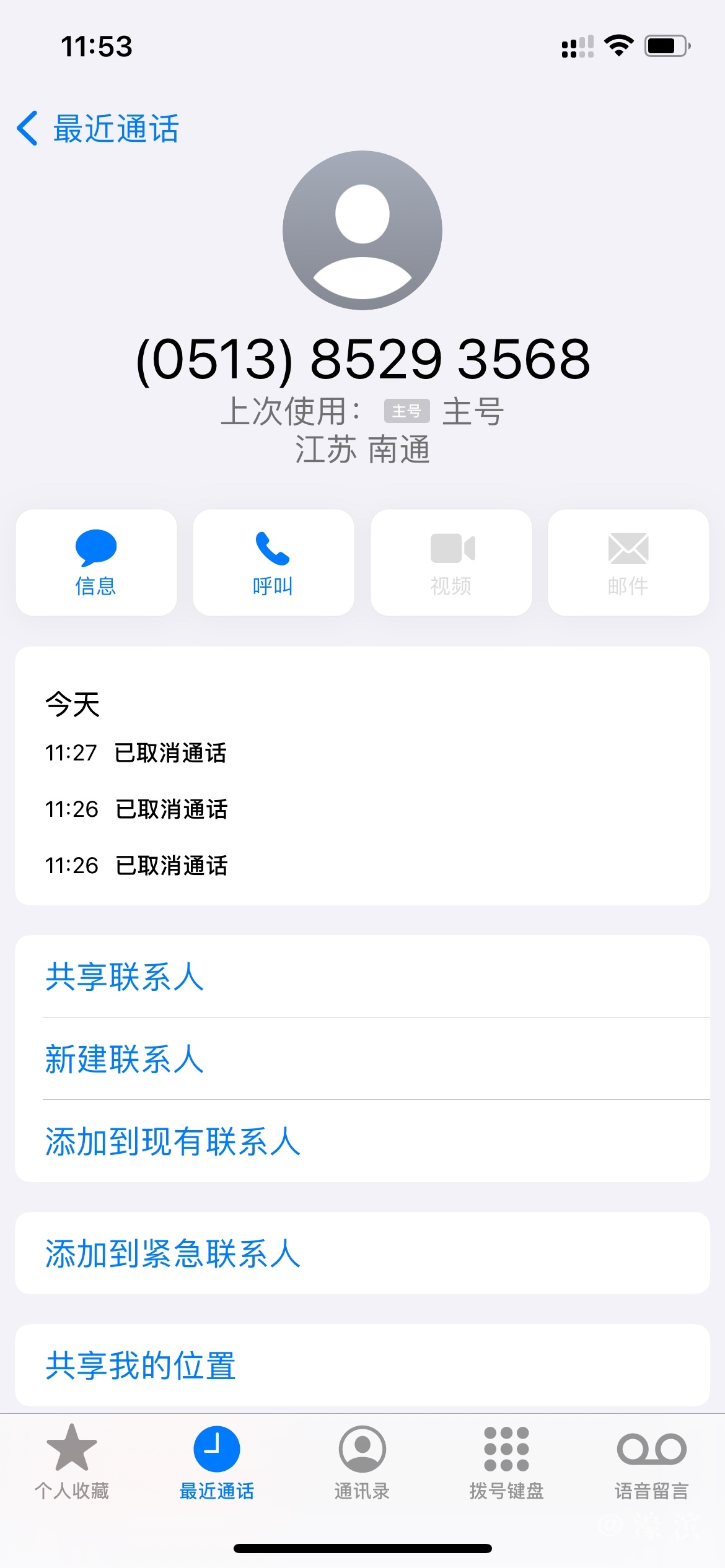Select 共享联系人 option
The width and height of the screenshot is (725, 1568).
pyautogui.click(x=124, y=977)
